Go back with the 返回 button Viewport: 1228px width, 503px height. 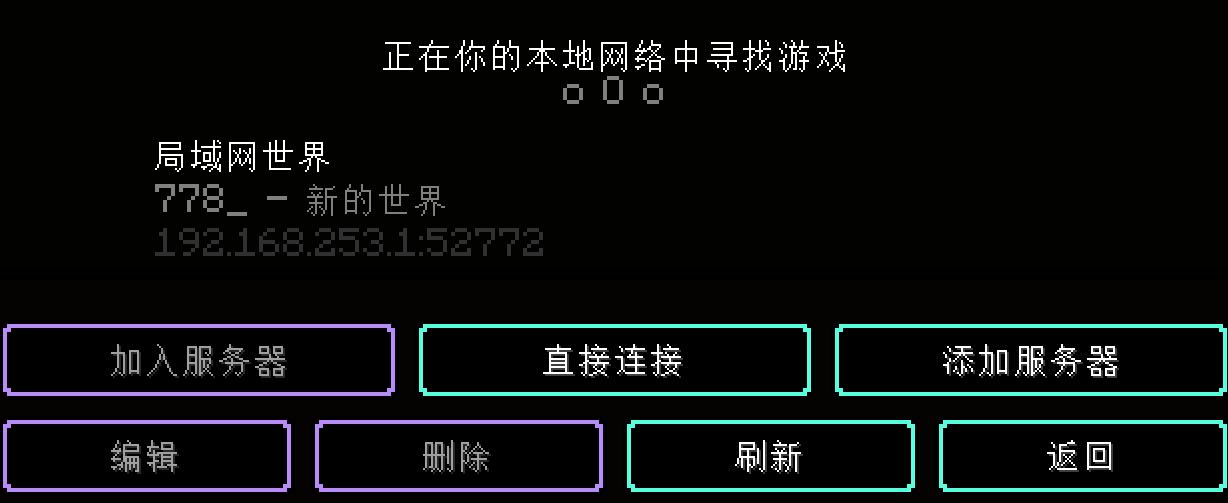pyautogui.click(x=1082, y=457)
